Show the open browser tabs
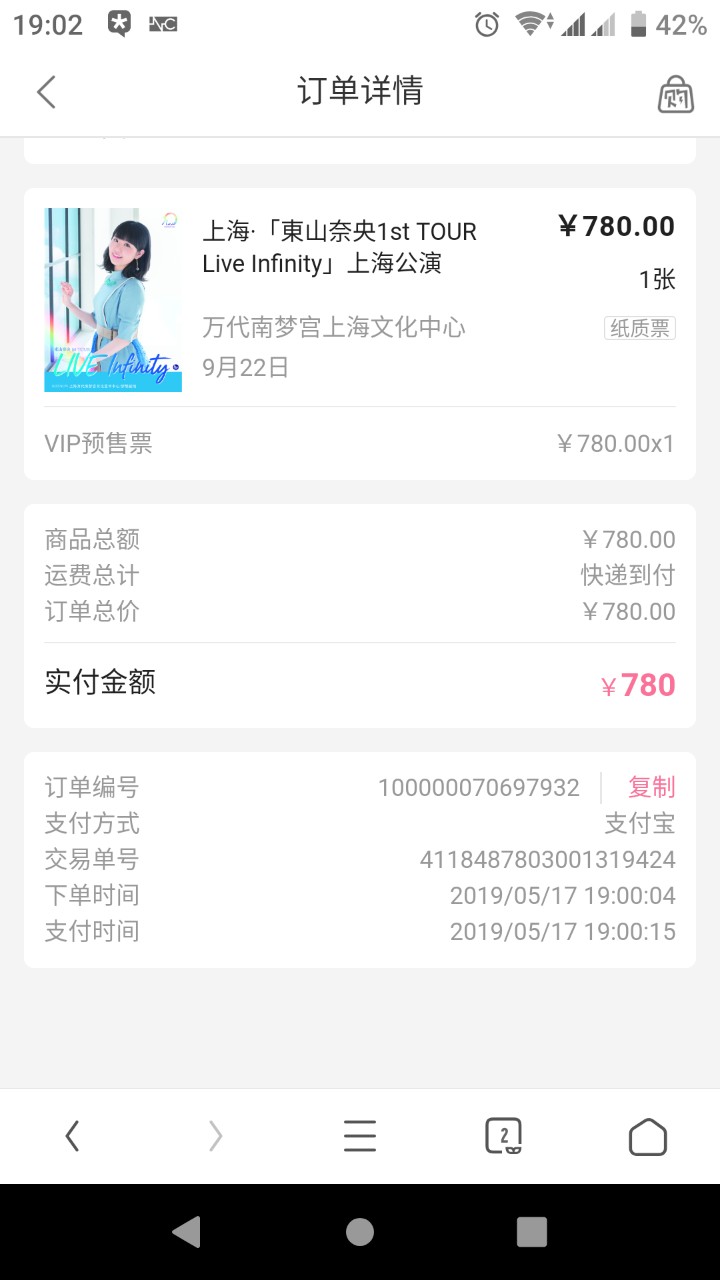This screenshot has height=1280, width=720. [x=503, y=1136]
